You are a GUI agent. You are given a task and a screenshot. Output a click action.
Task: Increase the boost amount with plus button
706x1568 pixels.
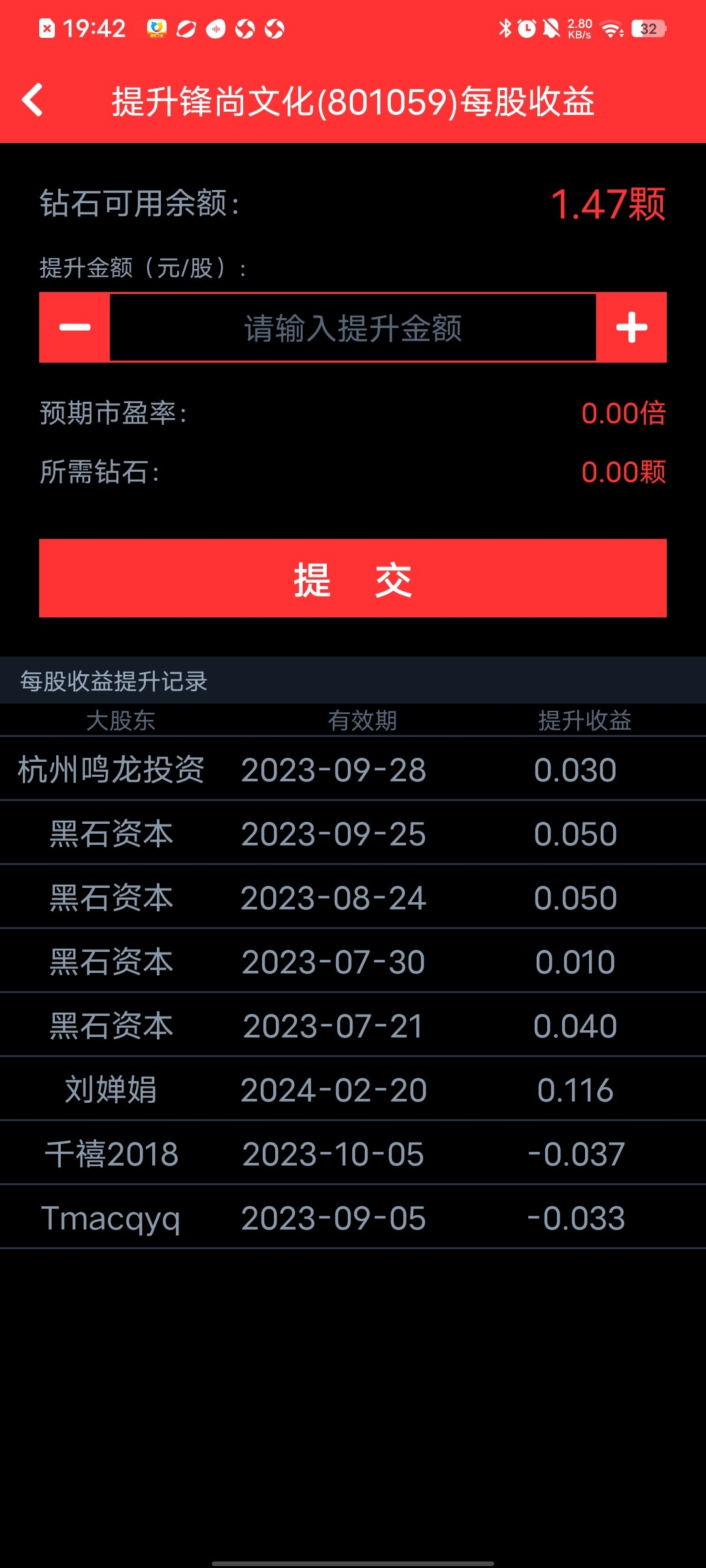[x=631, y=327]
